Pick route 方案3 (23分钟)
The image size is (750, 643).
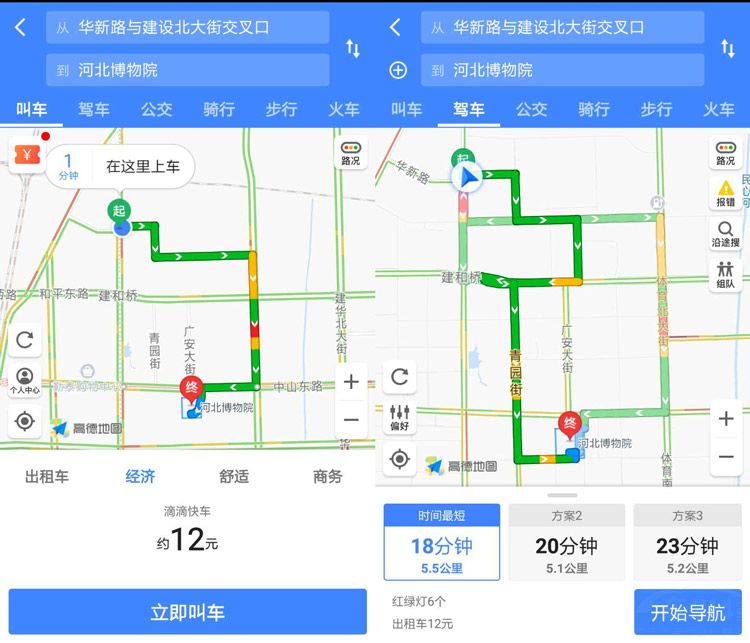[688, 543]
